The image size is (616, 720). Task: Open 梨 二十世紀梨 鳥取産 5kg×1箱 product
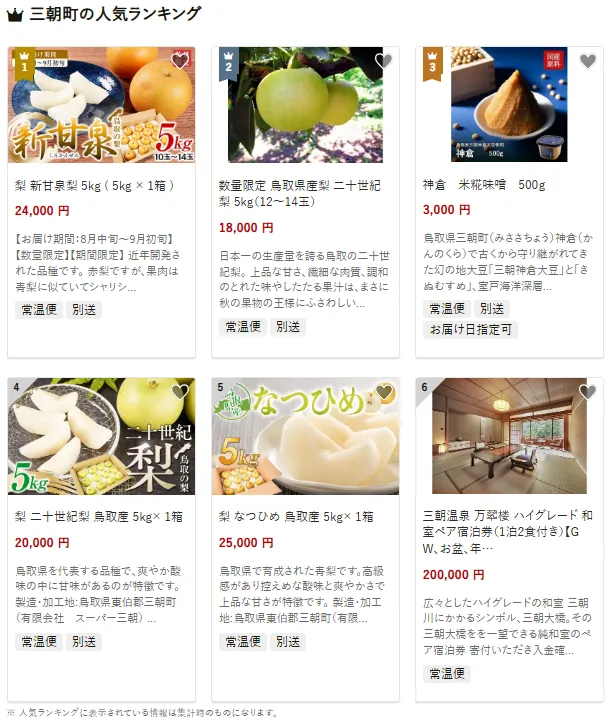[x=99, y=517]
